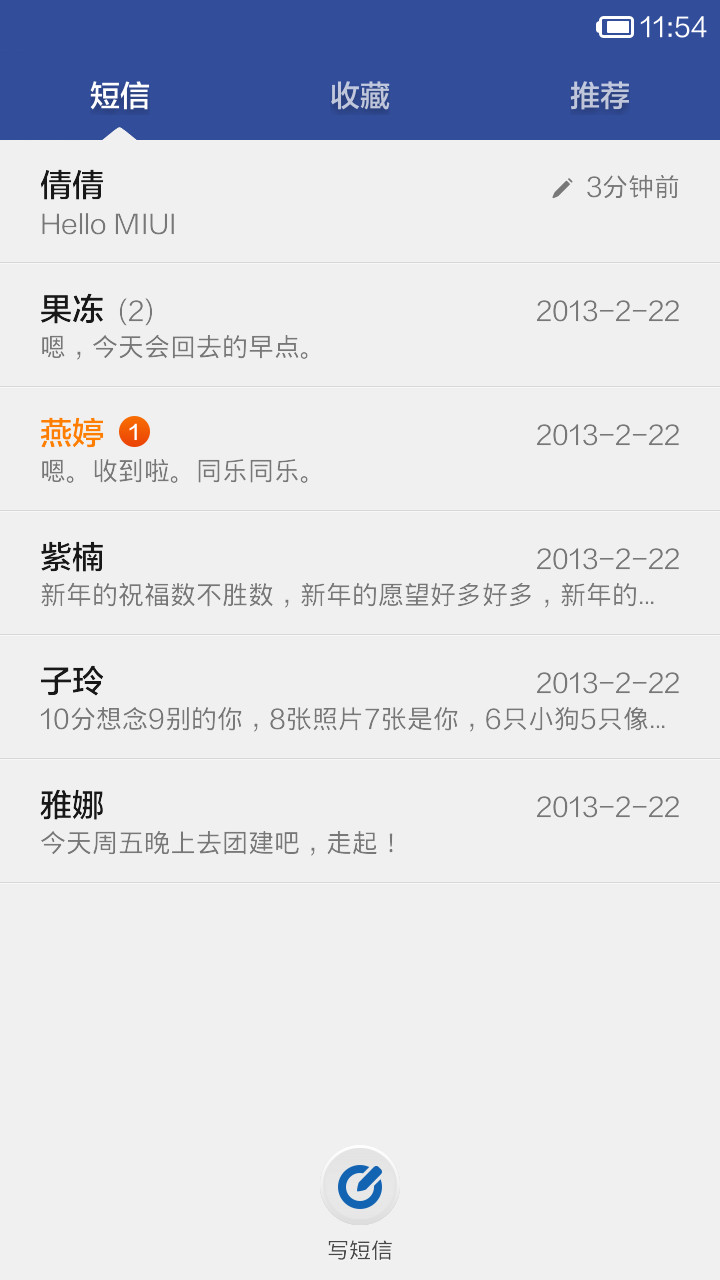Image resolution: width=720 pixels, height=1280 pixels.
Task: Open the conversation with 雅娜
Action: pyautogui.click(x=360, y=821)
